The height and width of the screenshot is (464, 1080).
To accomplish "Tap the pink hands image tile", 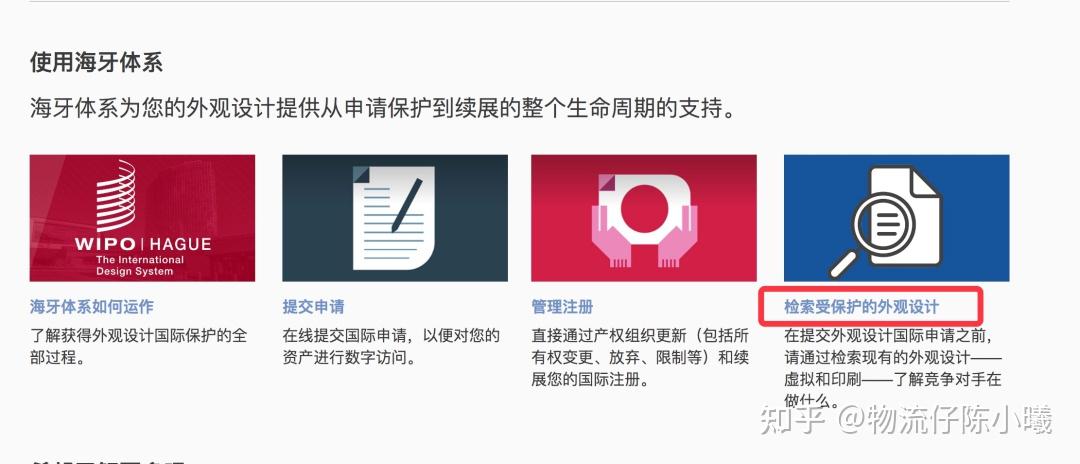I will click(643, 218).
